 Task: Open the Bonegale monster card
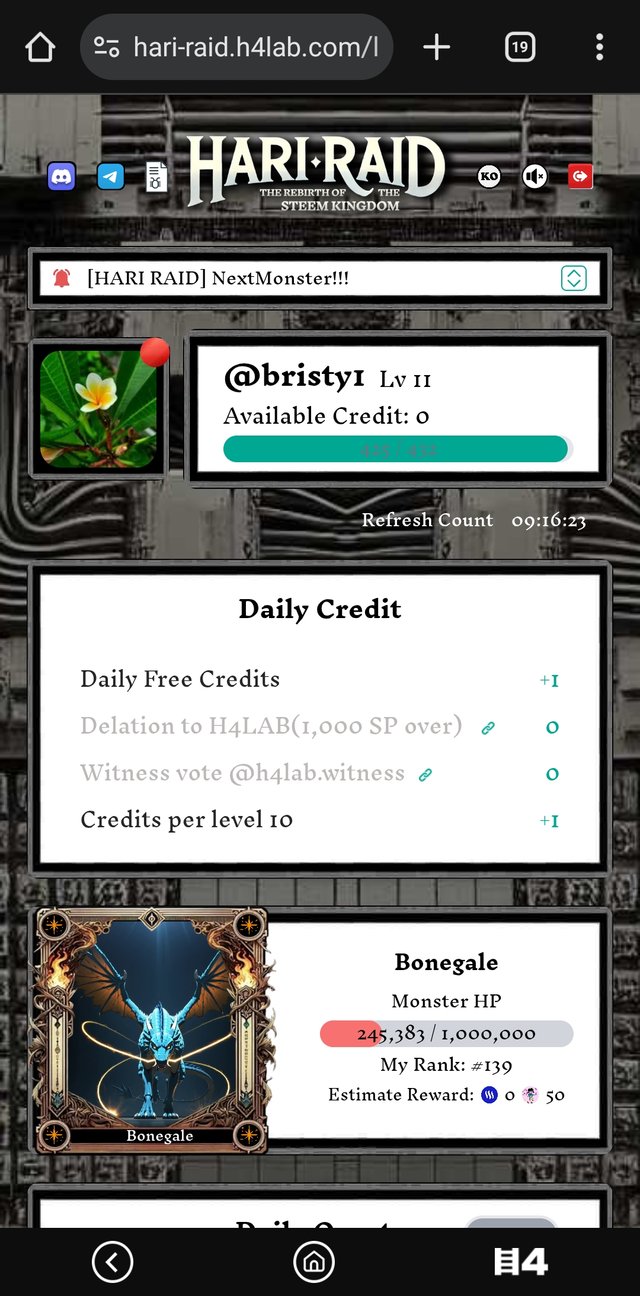tap(152, 1030)
